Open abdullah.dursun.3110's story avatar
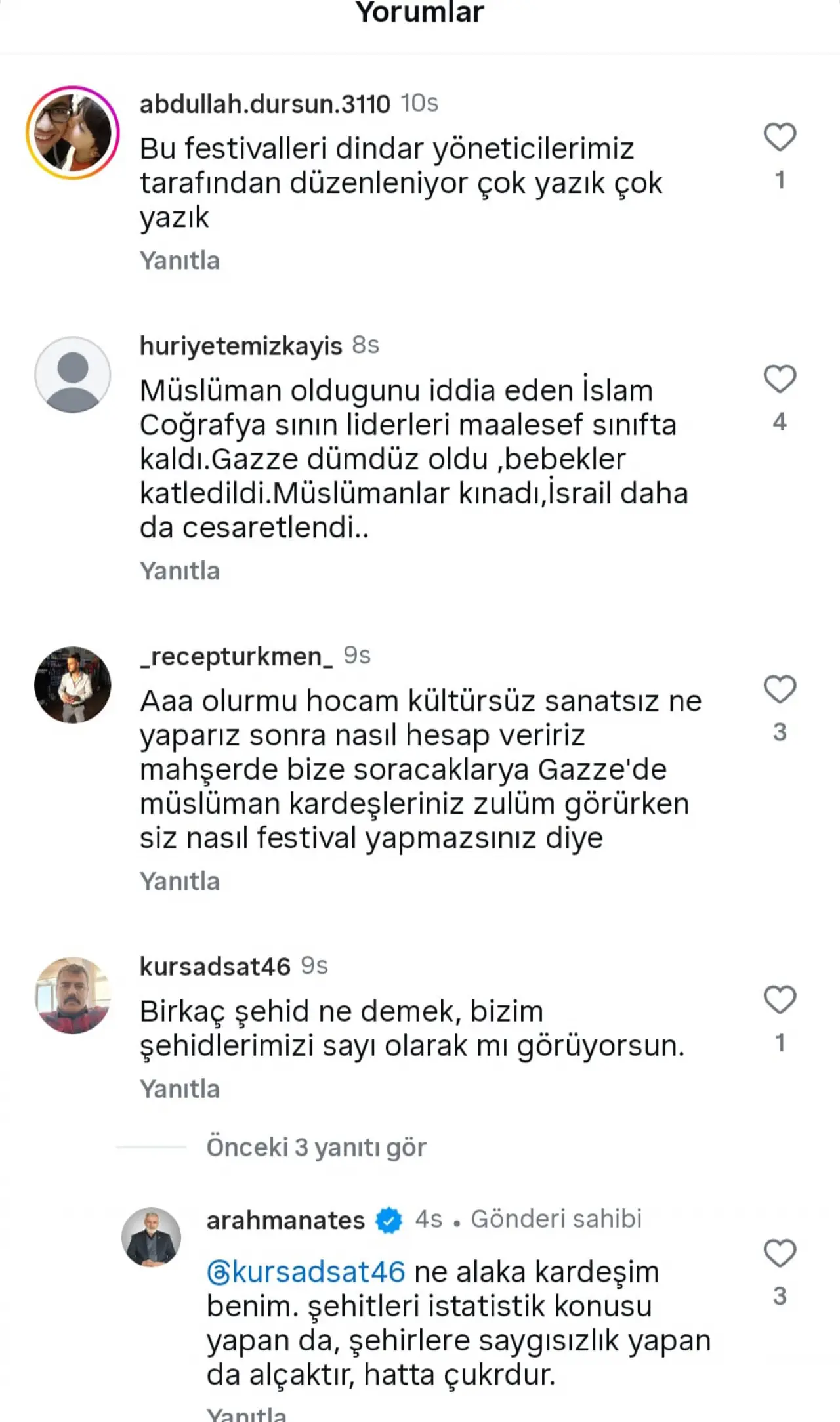The image size is (840, 1422). point(72,133)
